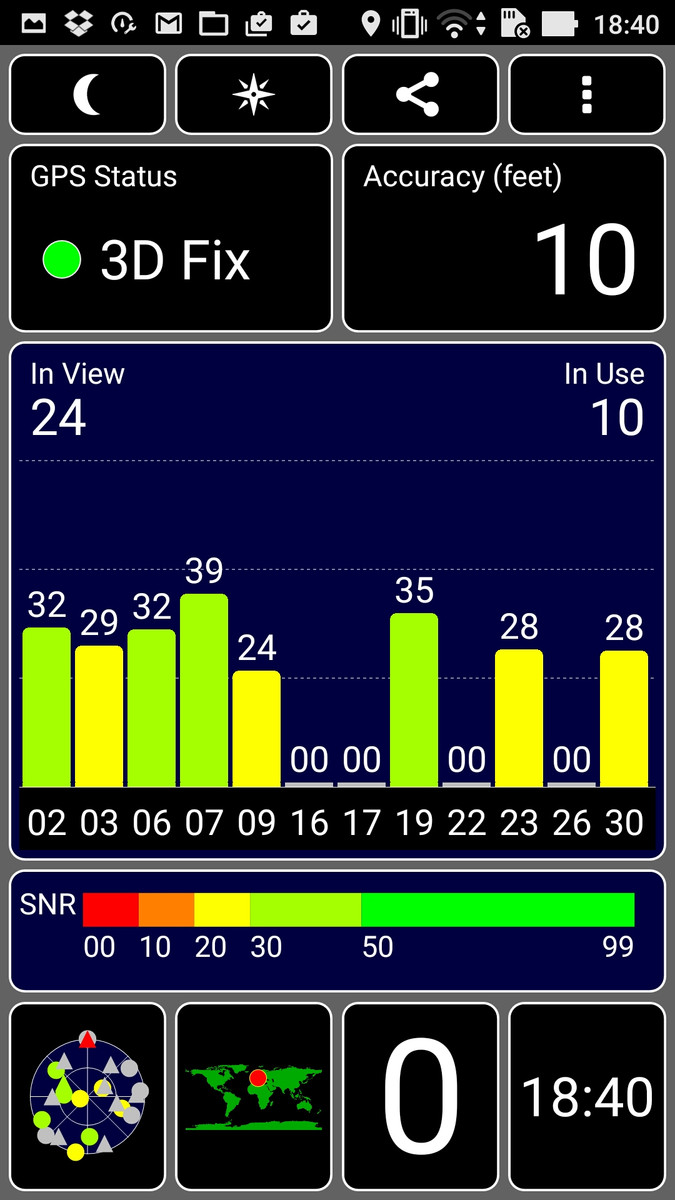
Task: Tap the Accuracy (feet) panel
Action: [504, 238]
